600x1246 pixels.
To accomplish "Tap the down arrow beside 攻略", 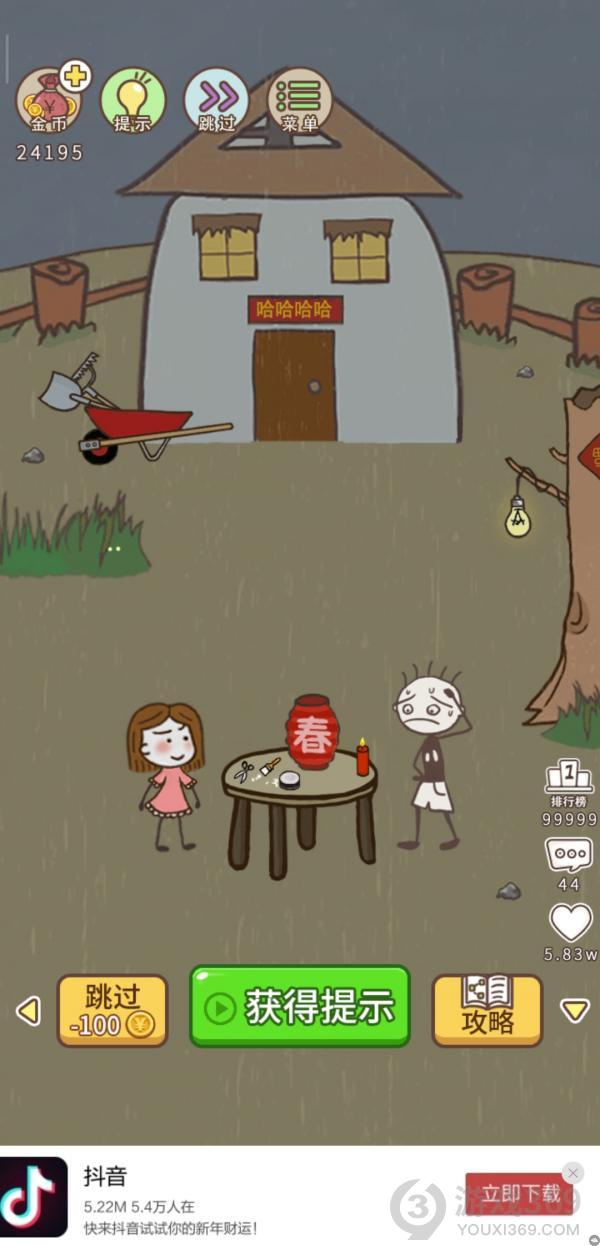I will click(574, 1011).
